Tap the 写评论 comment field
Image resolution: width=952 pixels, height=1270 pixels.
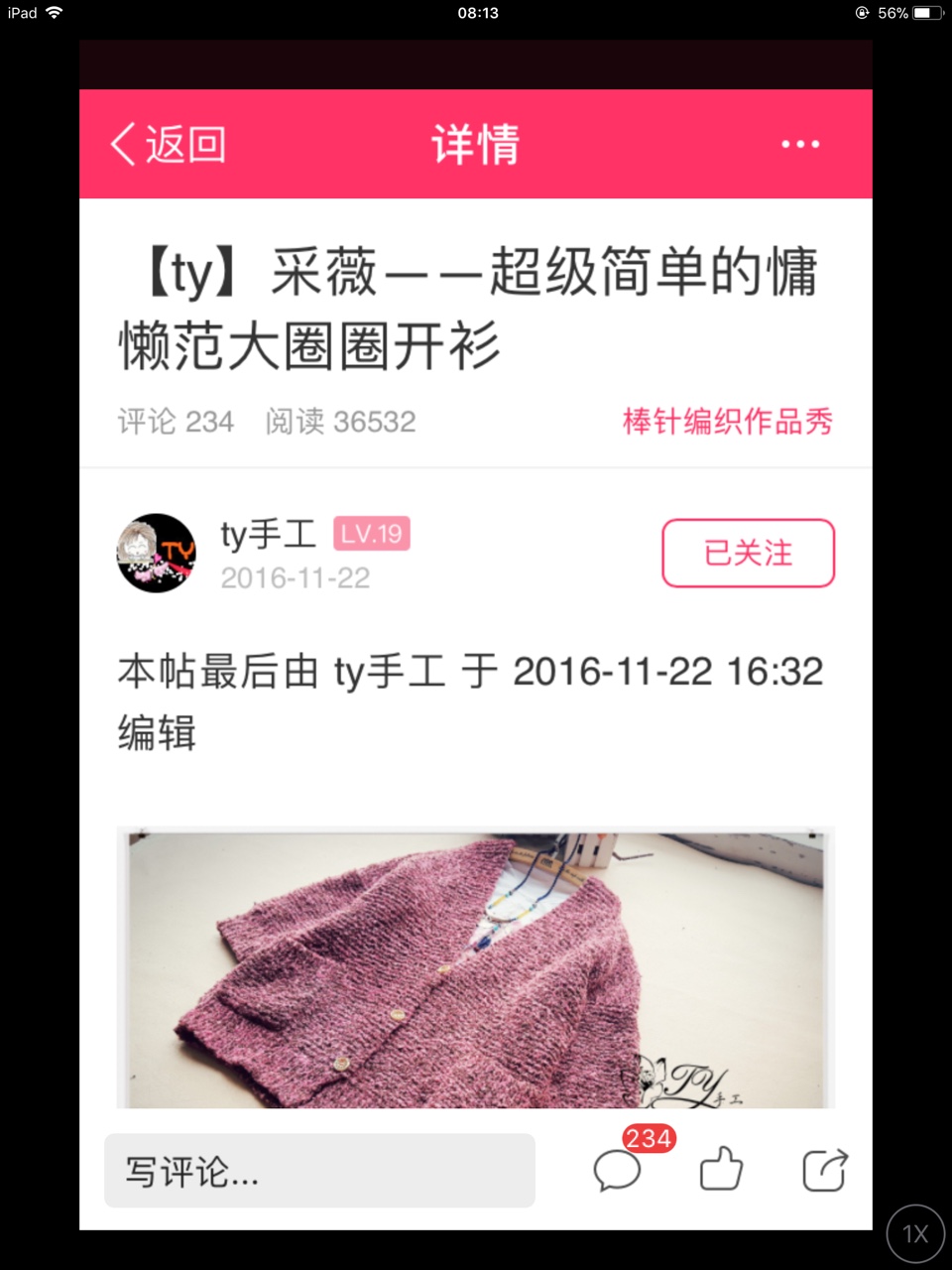click(319, 1171)
